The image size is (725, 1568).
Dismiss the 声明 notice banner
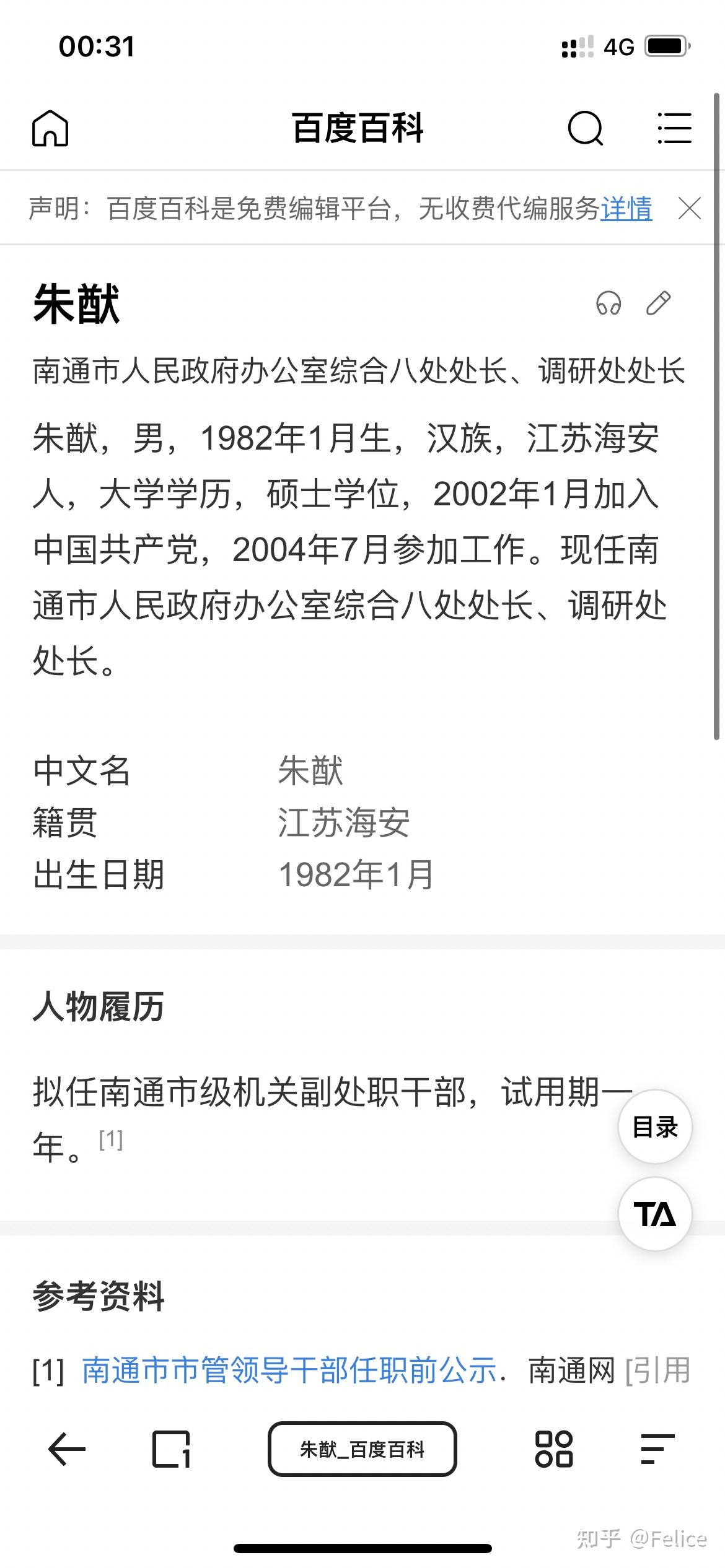690,208
